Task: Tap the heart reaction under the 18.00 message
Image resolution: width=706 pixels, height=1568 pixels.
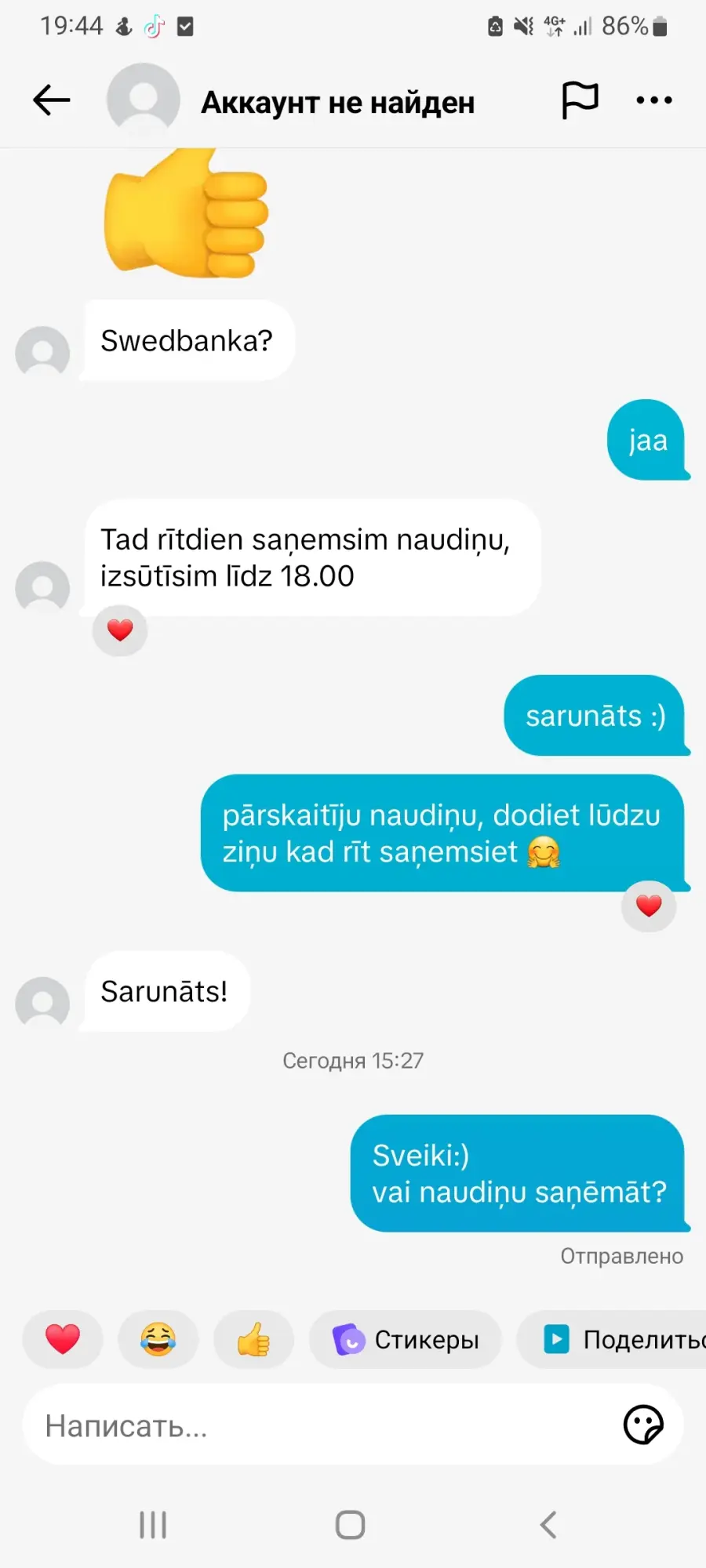Action: pos(120,630)
